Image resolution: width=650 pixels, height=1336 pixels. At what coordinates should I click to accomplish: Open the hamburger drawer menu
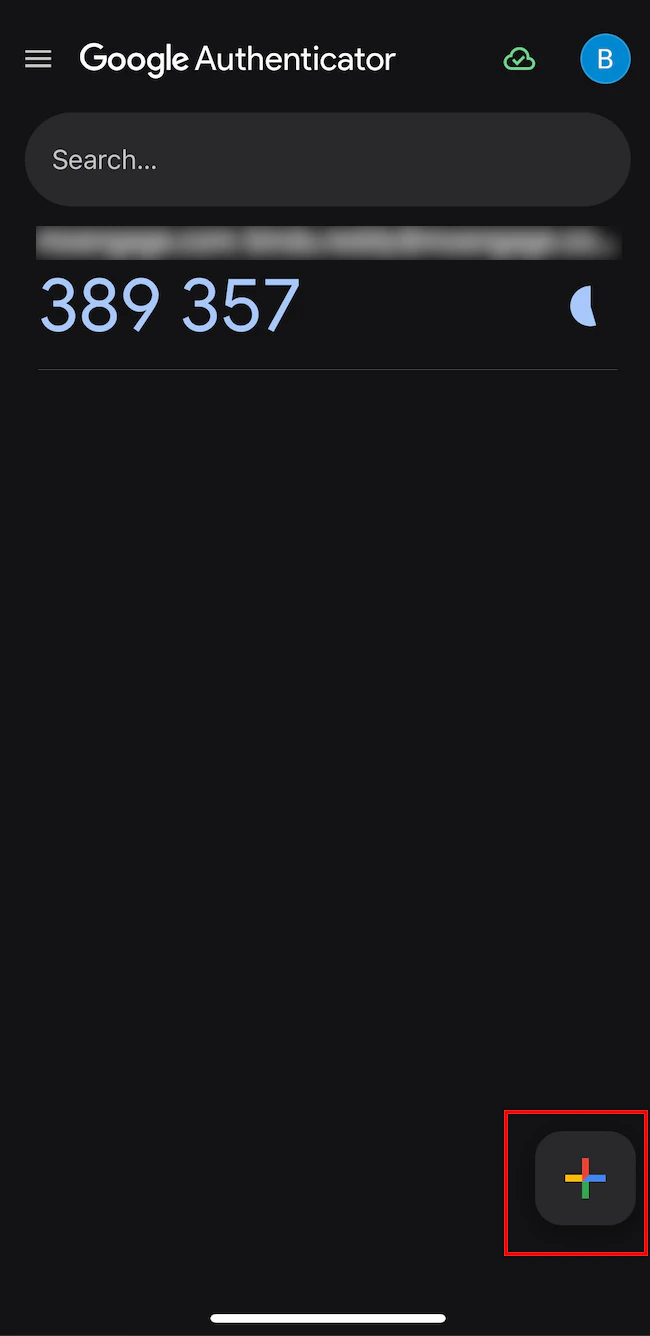(x=38, y=60)
